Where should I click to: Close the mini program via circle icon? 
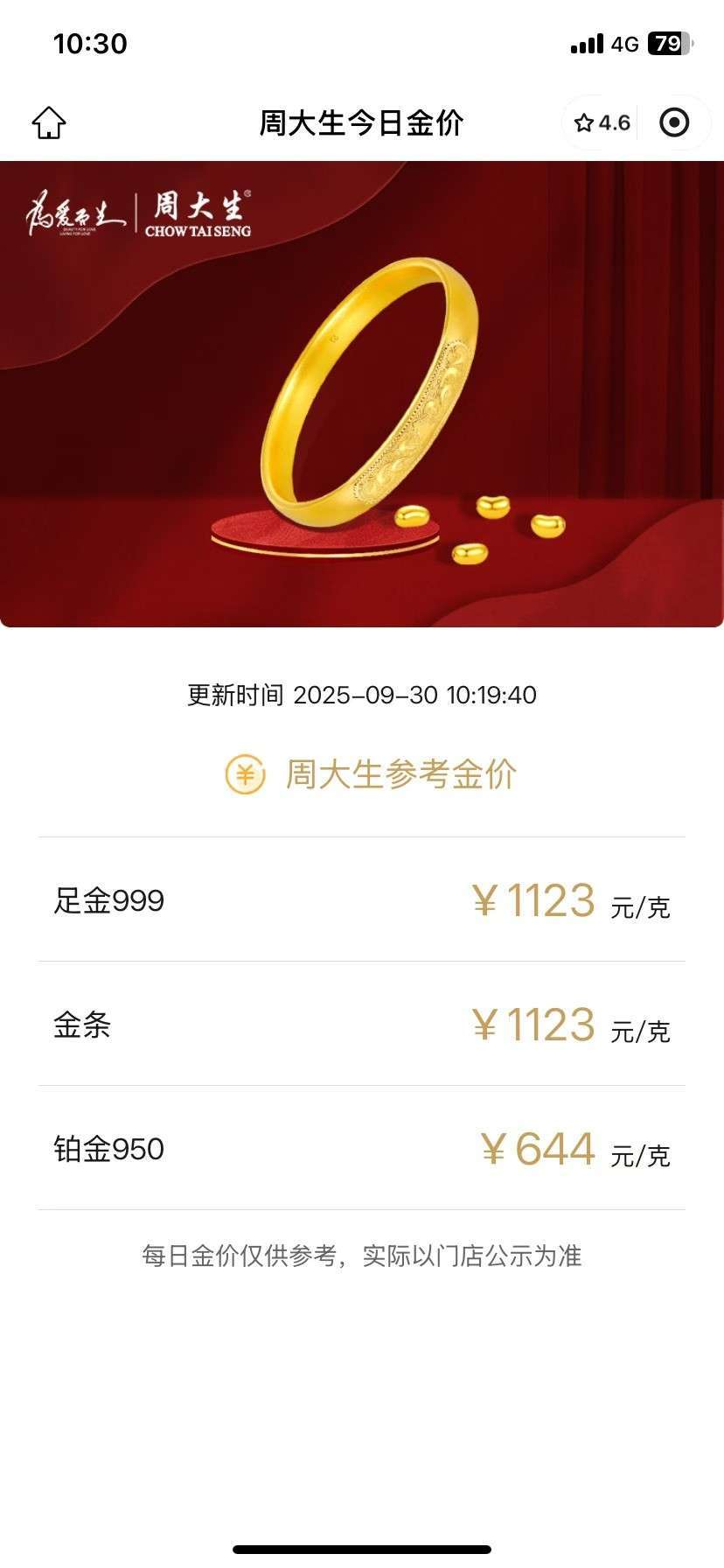[673, 122]
